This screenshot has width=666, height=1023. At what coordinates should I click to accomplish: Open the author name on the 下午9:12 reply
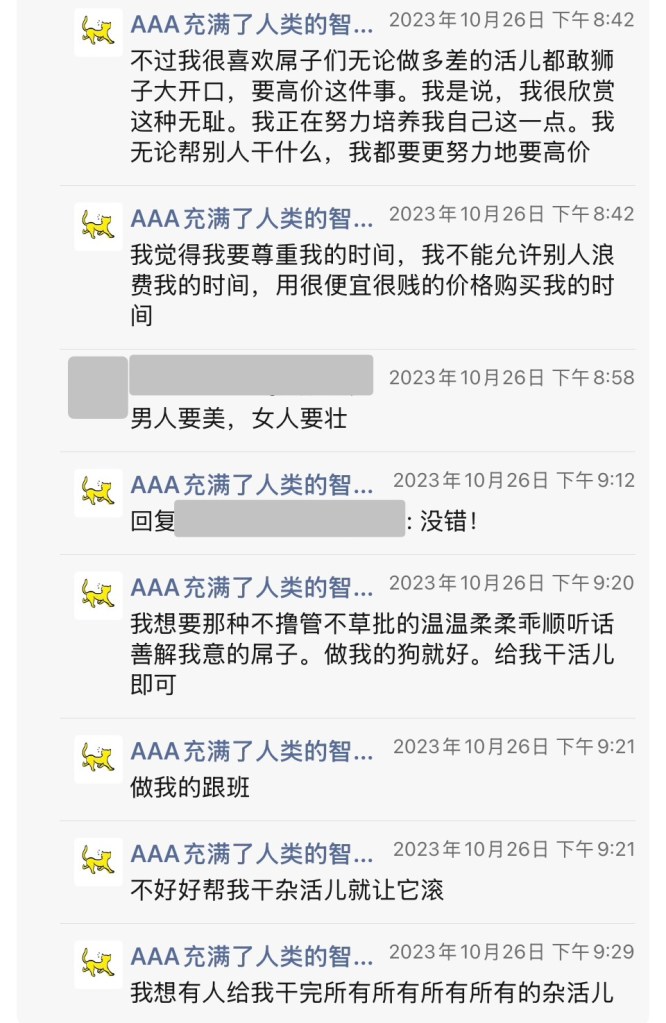tap(252, 485)
